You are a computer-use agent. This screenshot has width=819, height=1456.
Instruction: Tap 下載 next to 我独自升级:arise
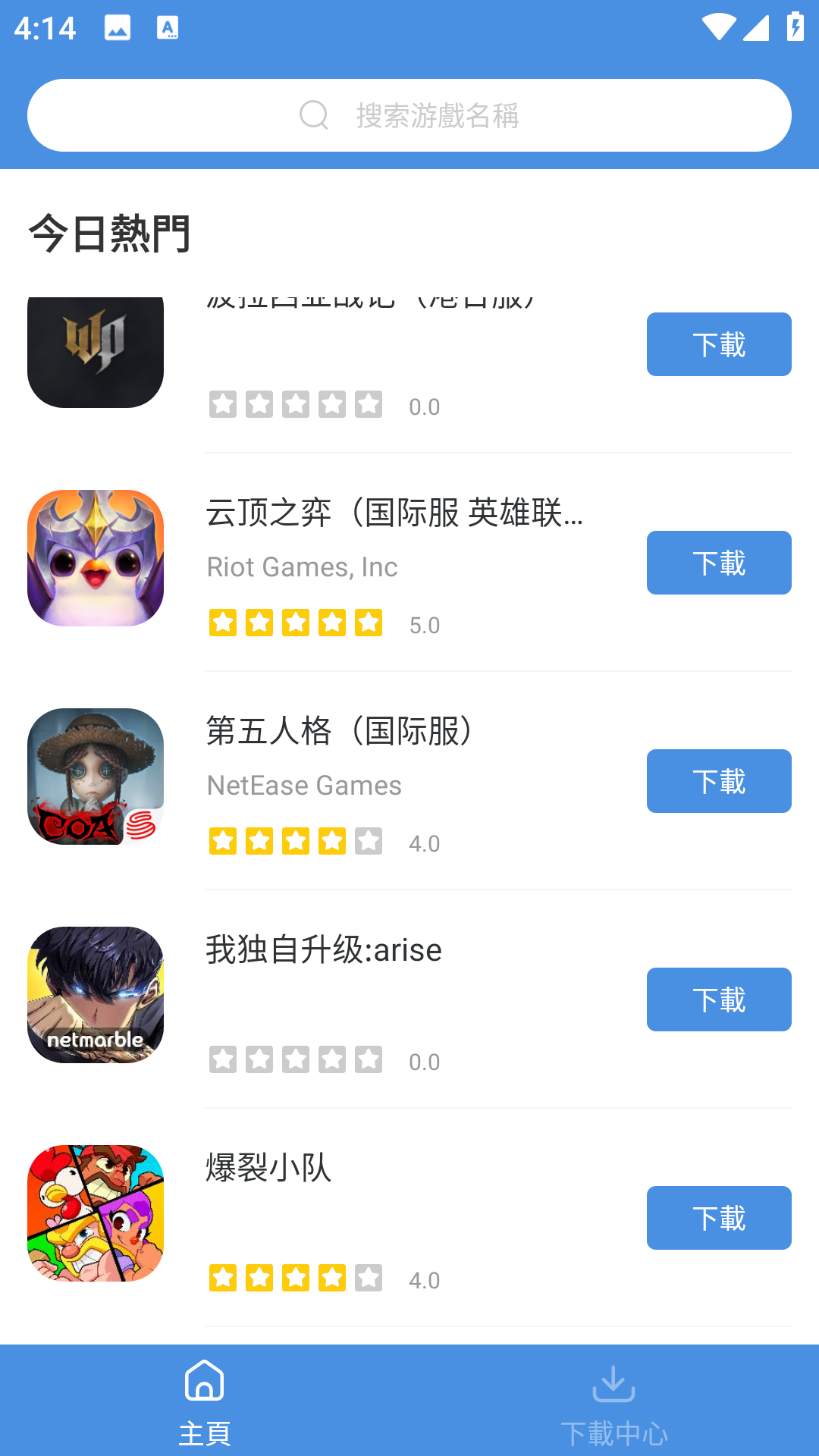tap(718, 999)
